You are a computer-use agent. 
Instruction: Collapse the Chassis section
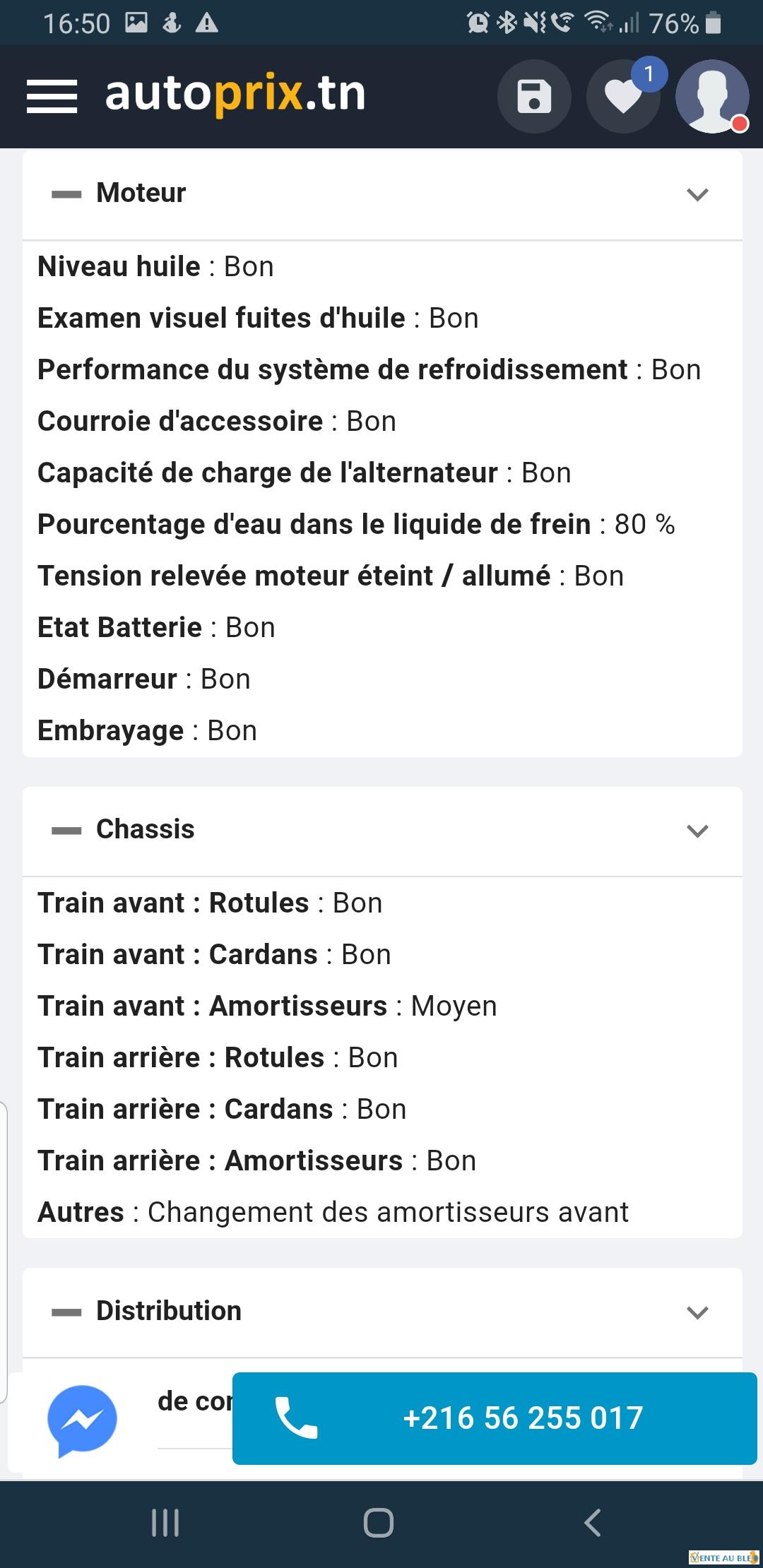[x=382, y=831]
